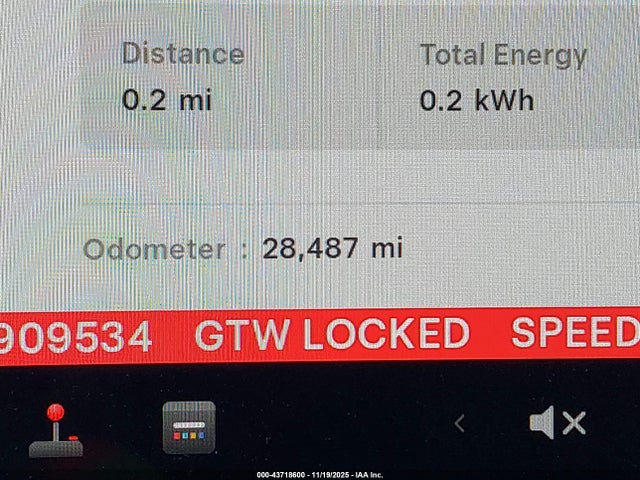Unmute the speaker volume icon

[x=557, y=424]
